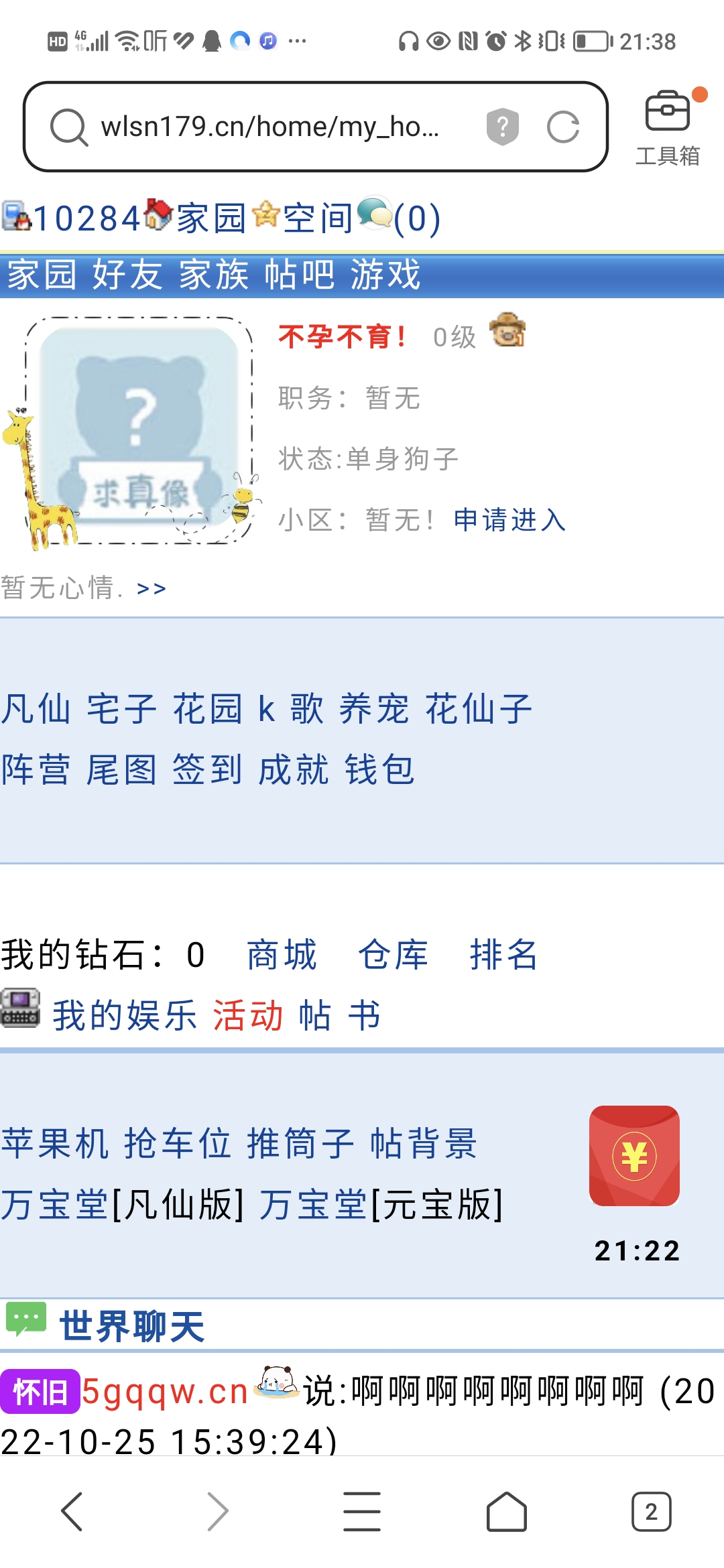Open the 钱包 wallet link

coord(379,769)
